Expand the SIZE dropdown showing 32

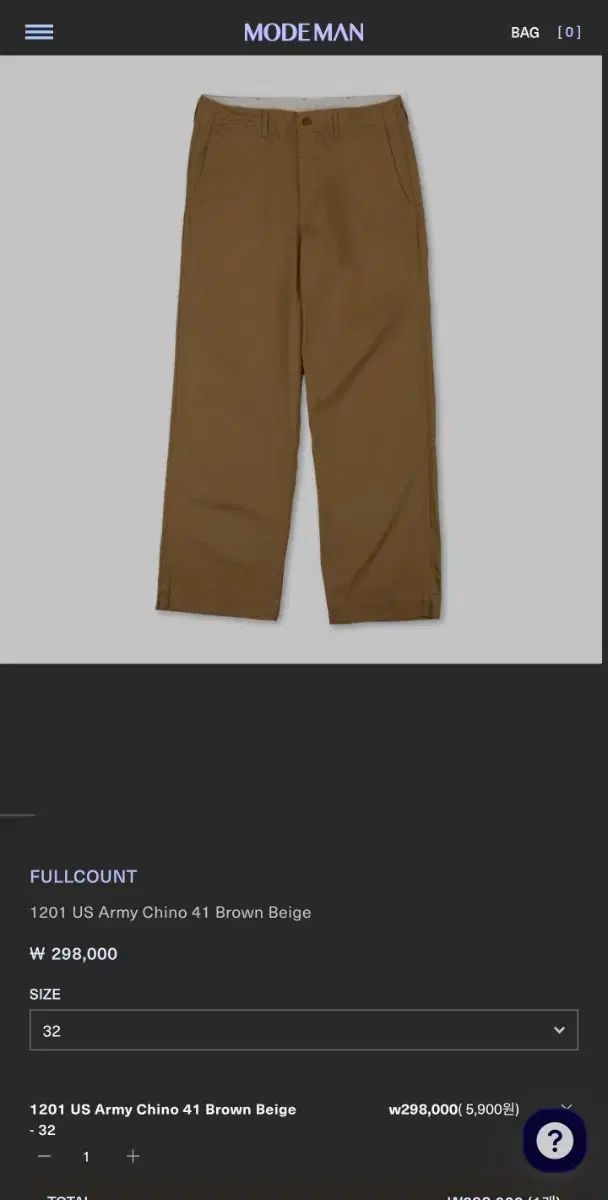coord(304,1030)
